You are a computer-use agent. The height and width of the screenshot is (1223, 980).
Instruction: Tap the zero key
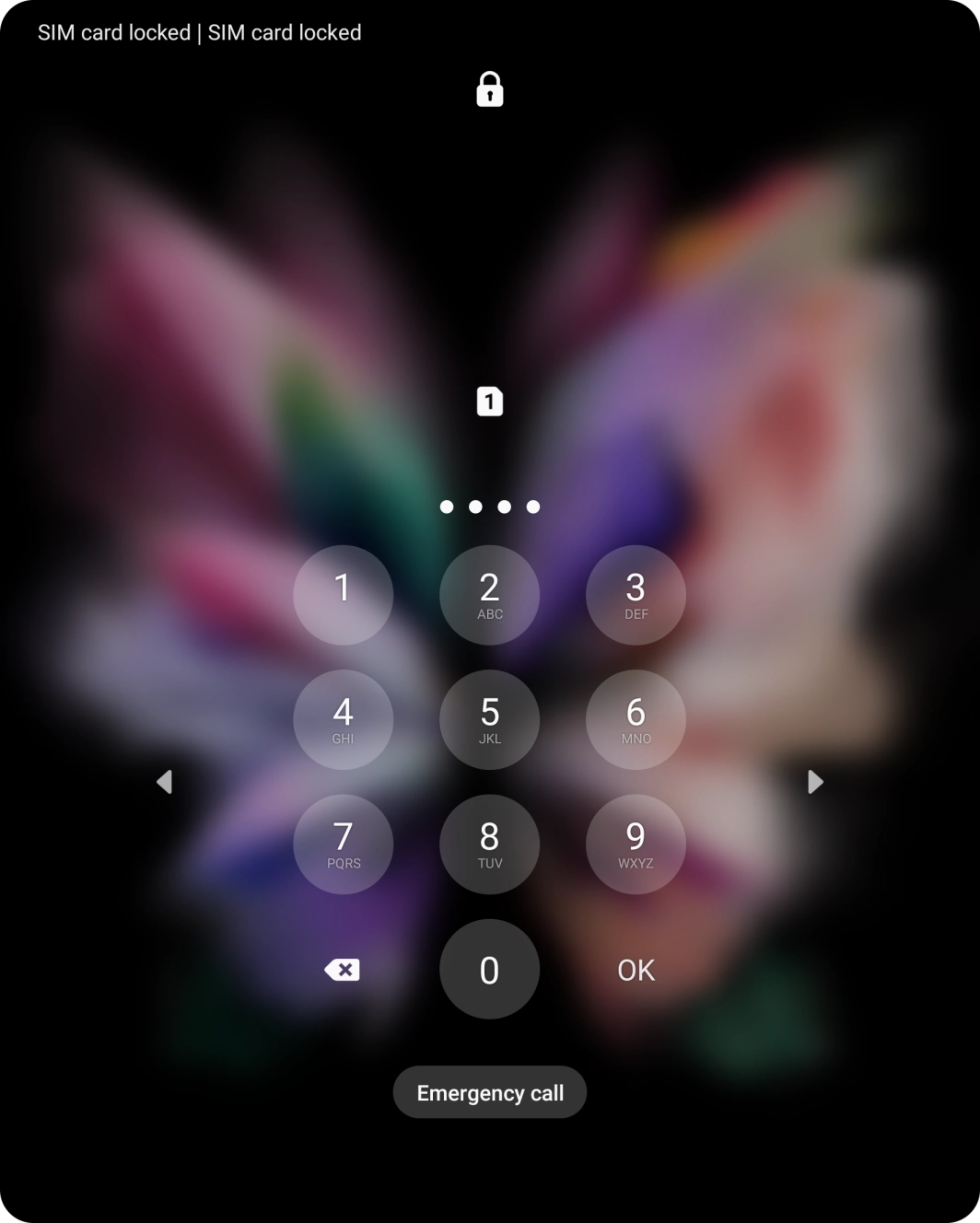pyautogui.click(x=489, y=970)
